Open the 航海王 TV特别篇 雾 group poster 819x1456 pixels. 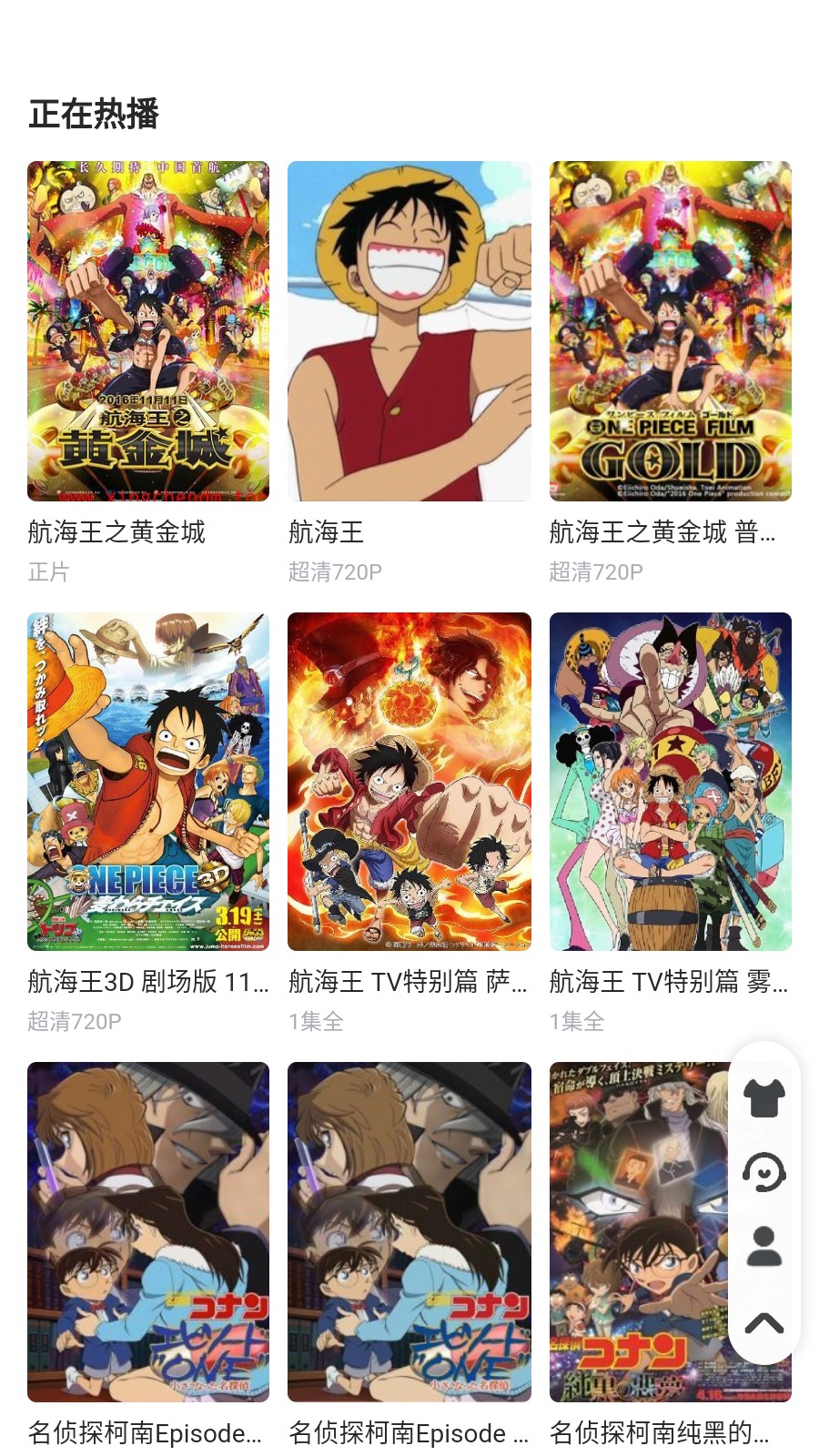pos(670,781)
